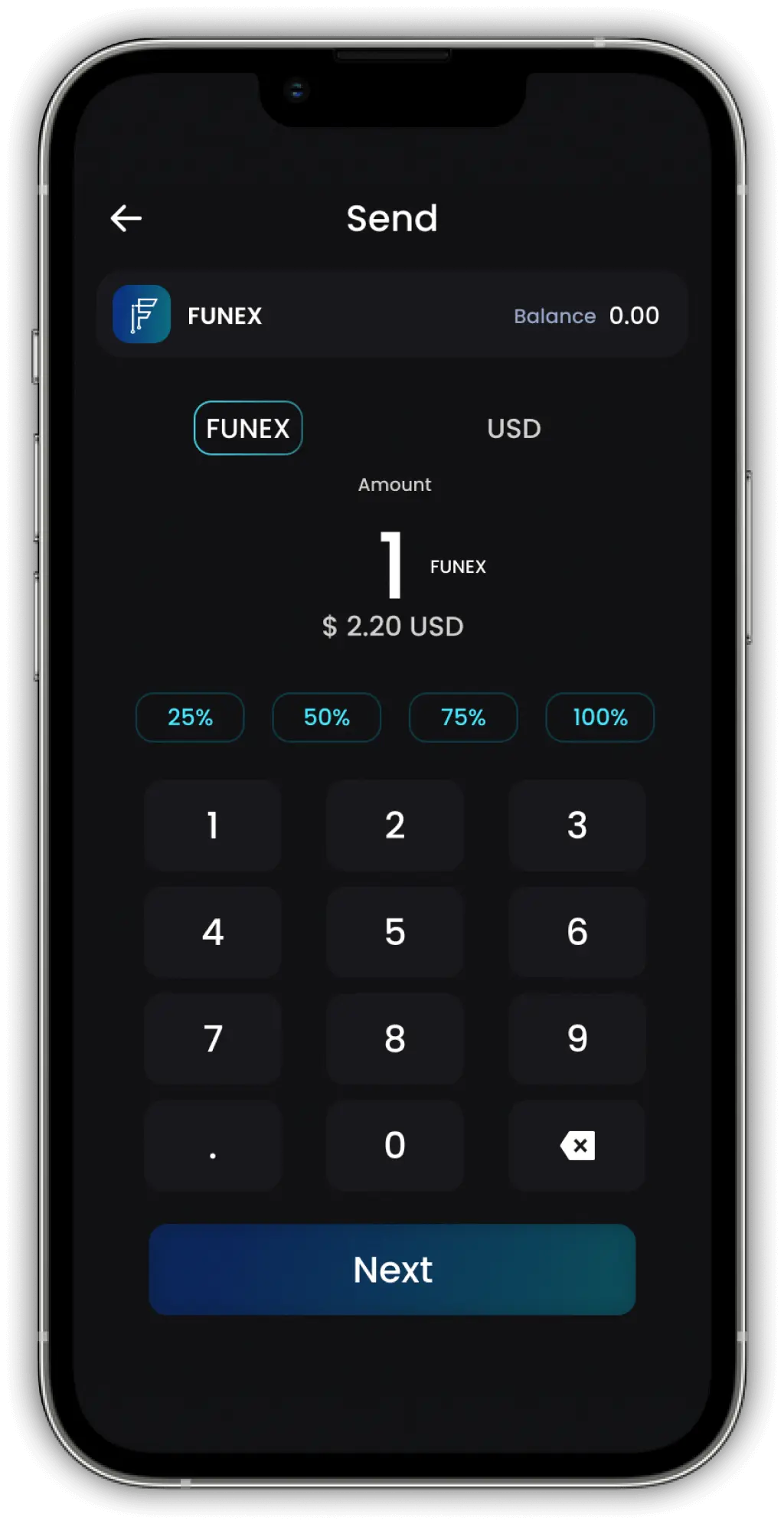Tap keypad number 2
The image size is (784, 1524).
coord(395,826)
